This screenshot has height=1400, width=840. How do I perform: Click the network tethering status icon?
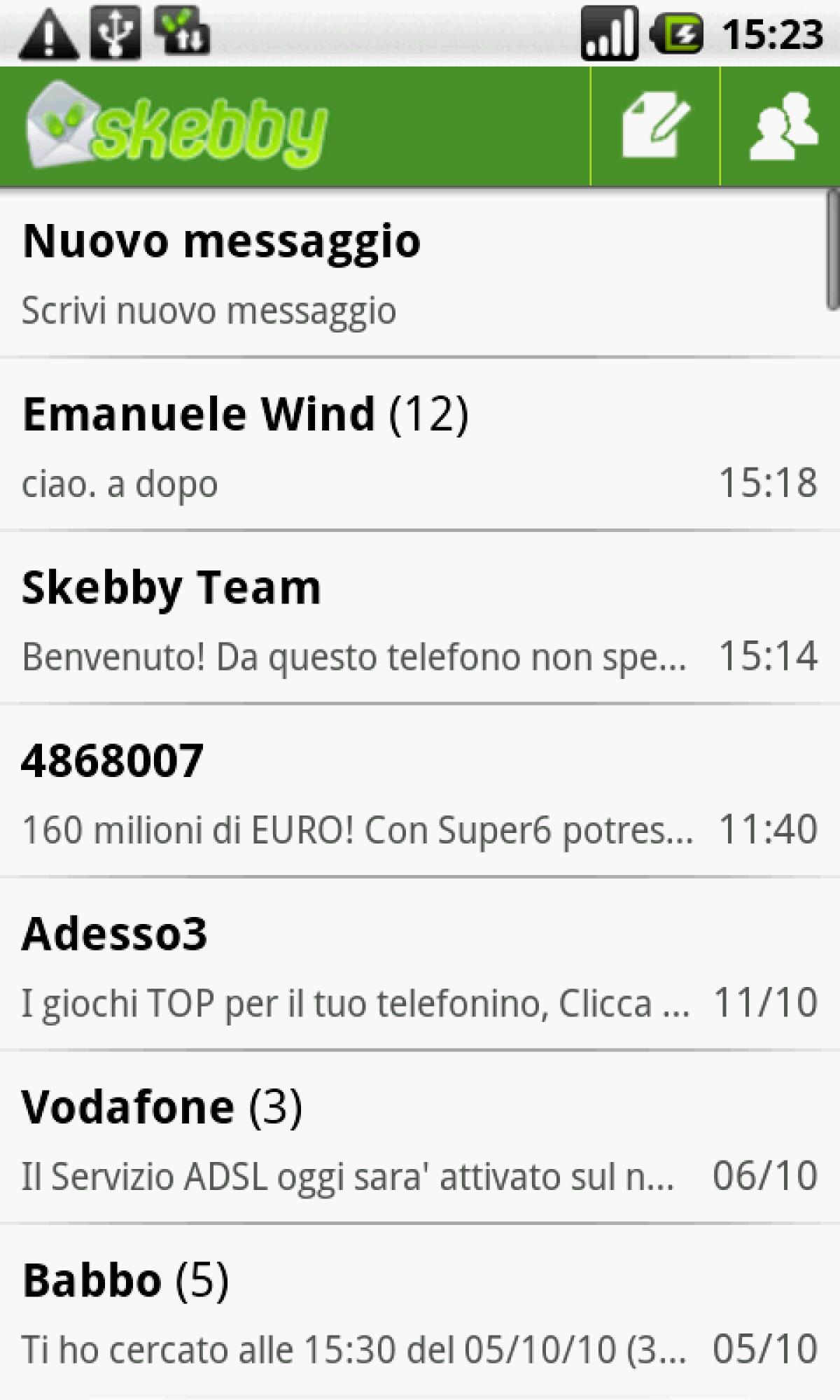[182, 31]
